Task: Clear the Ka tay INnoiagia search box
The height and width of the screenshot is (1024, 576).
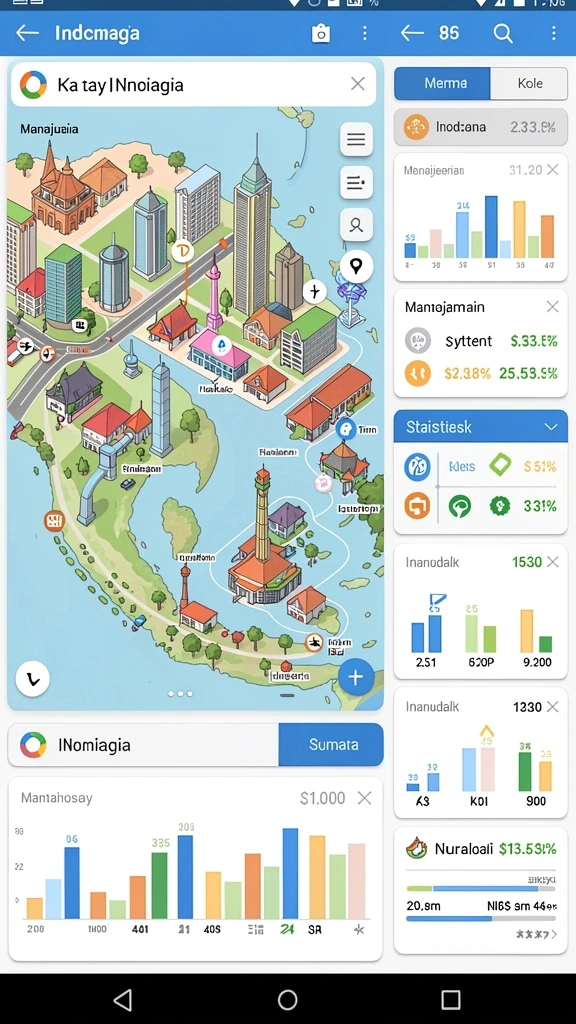Action: tap(357, 84)
